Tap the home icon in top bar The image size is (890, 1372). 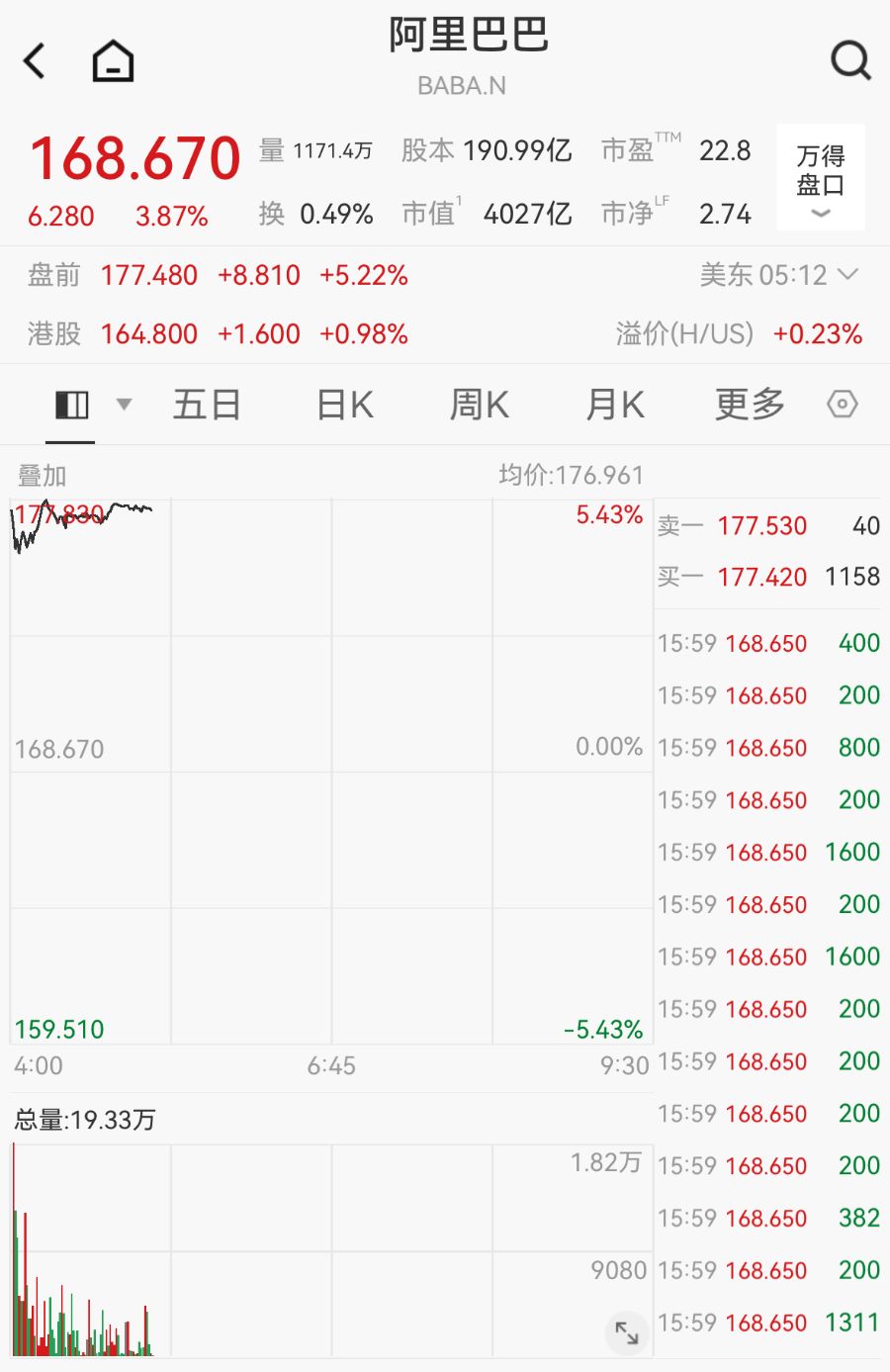(x=112, y=60)
